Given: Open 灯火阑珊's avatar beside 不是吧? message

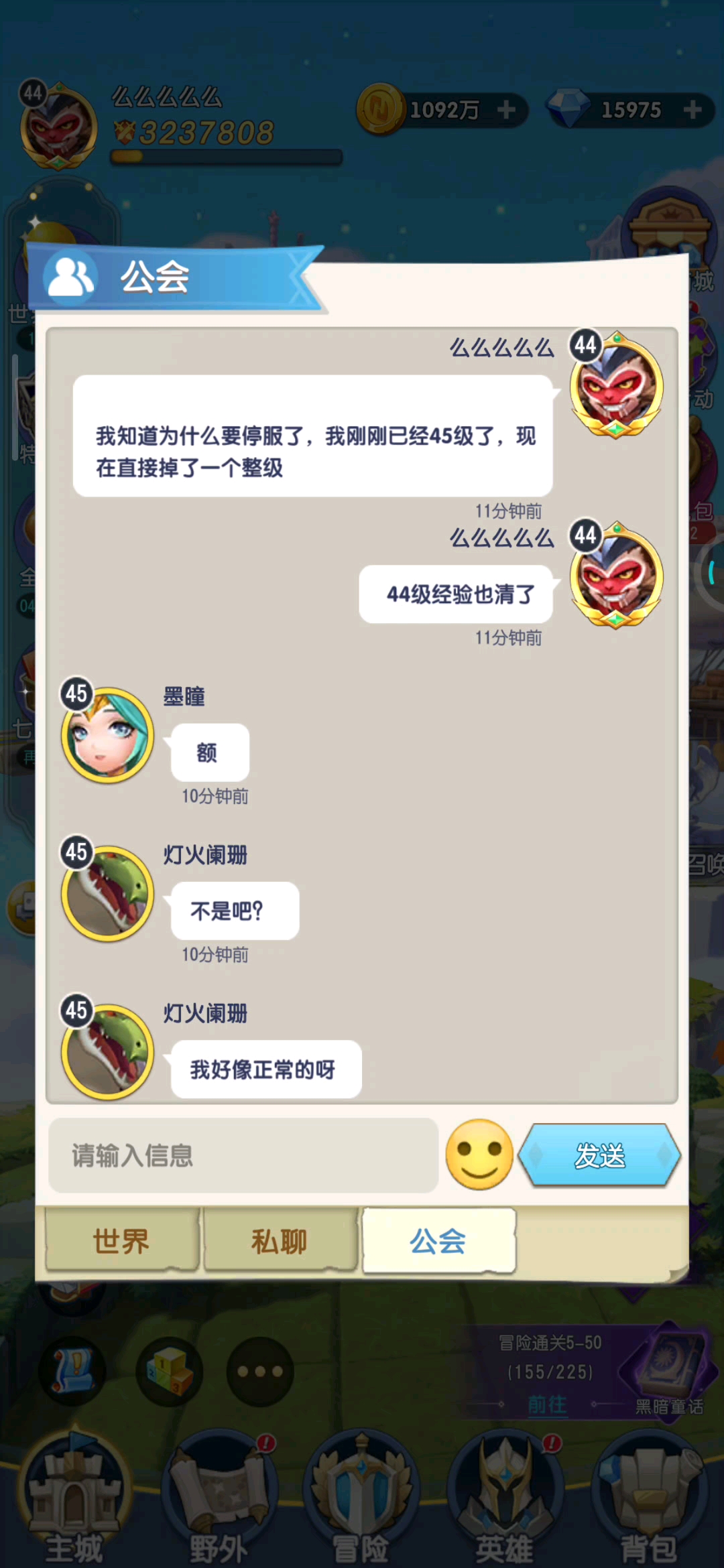Looking at the screenshot, I should tap(107, 893).
